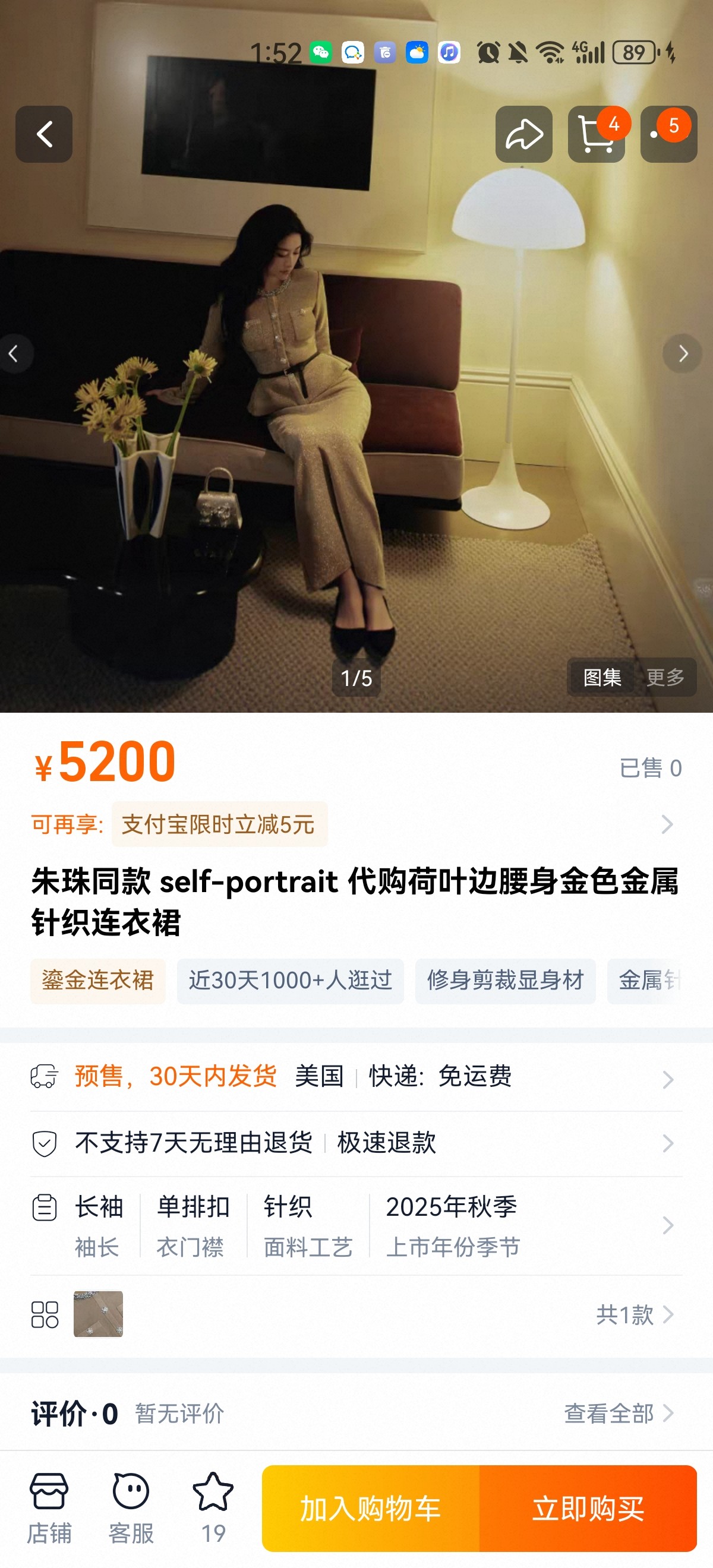
Task: Open the 不支持7天无理由退货 policy row
Action: click(356, 1143)
